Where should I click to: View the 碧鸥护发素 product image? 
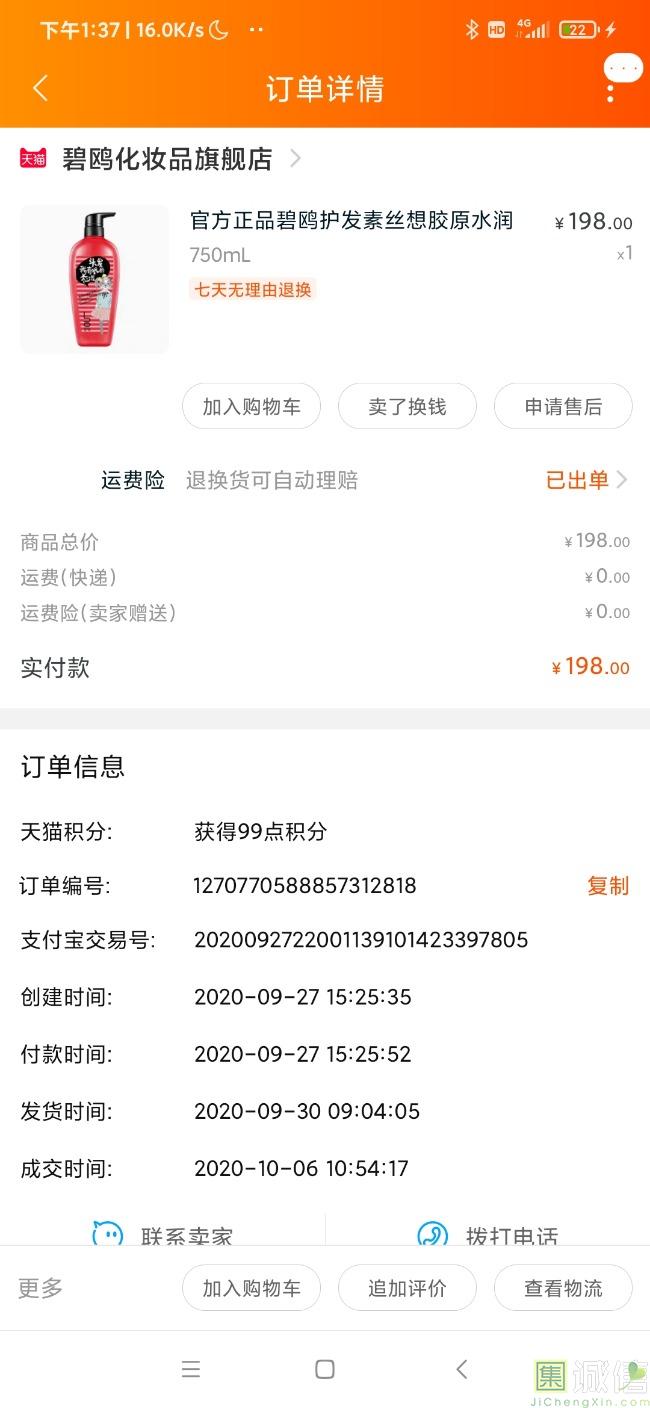pos(94,279)
